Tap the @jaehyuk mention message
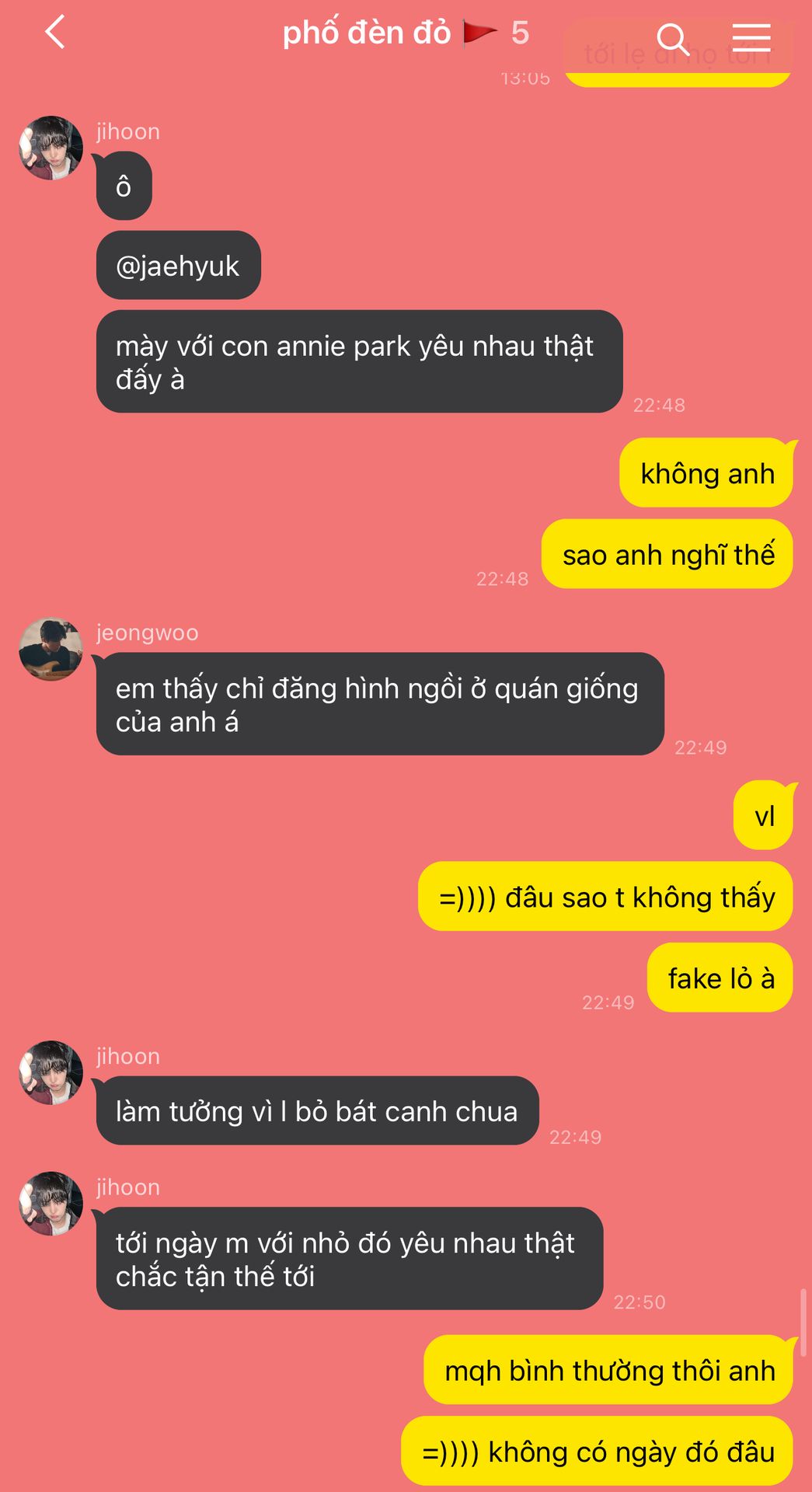 coord(178,266)
